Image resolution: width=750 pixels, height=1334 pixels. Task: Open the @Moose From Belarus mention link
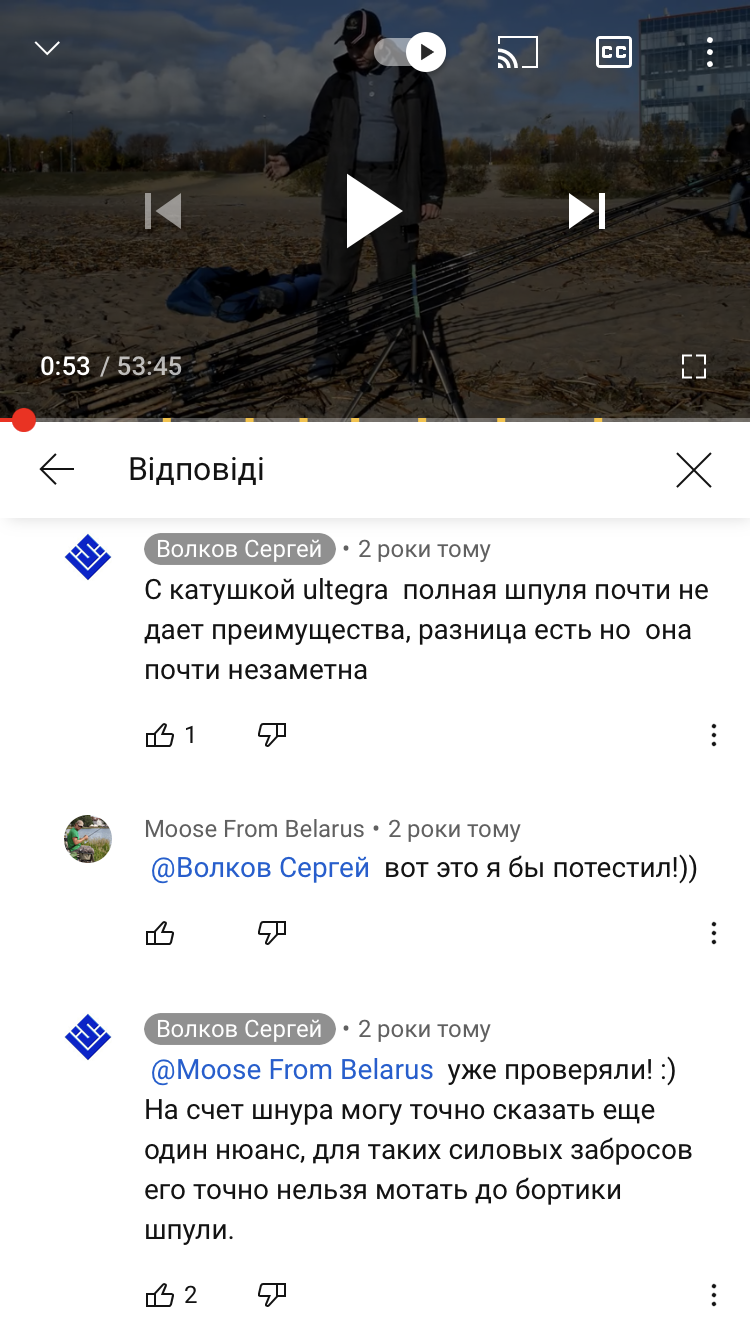coord(292,1070)
